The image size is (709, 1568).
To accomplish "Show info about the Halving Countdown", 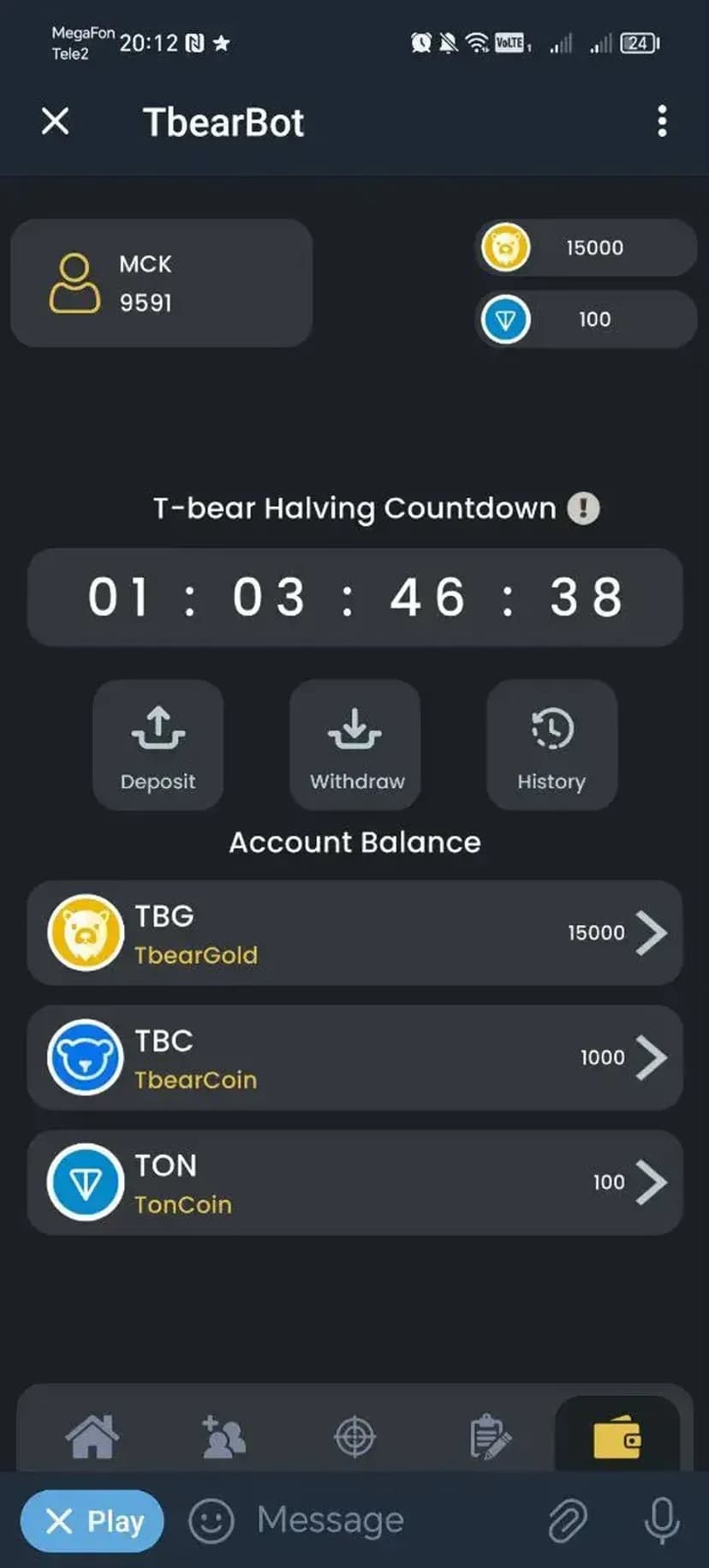I will pyautogui.click(x=583, y=508).
